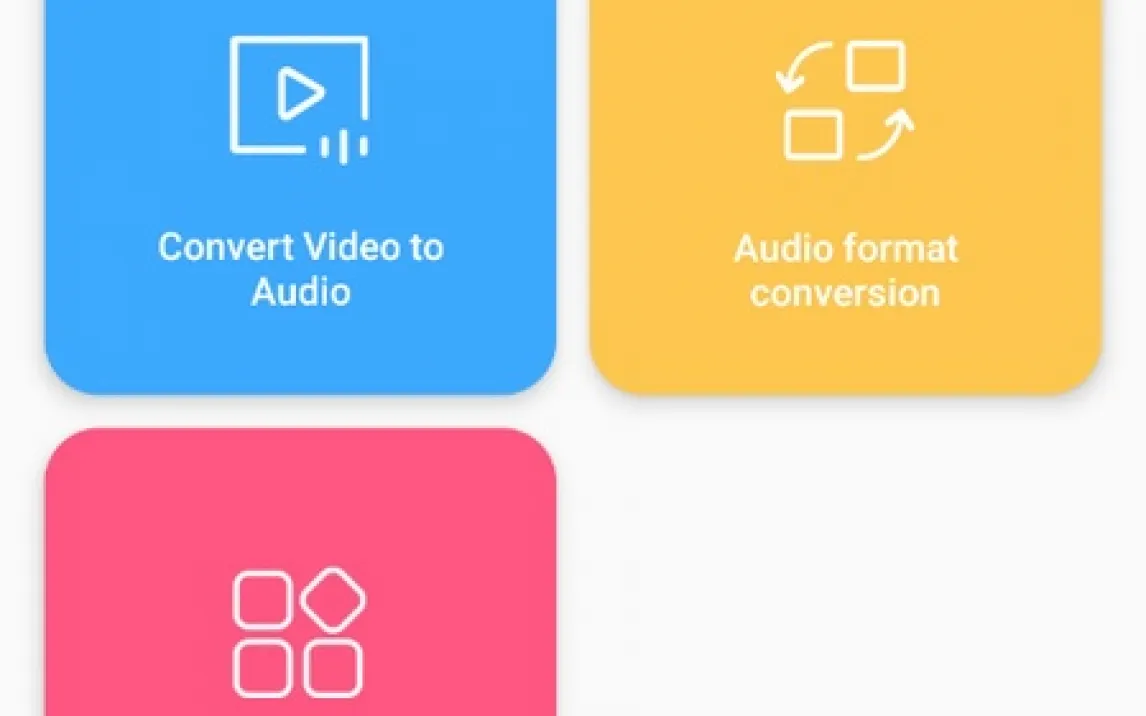The width and height of the screenshot is (1146, 716).
Task: Open the Convert Video to Audio card
Action: [x=300, y=190]
